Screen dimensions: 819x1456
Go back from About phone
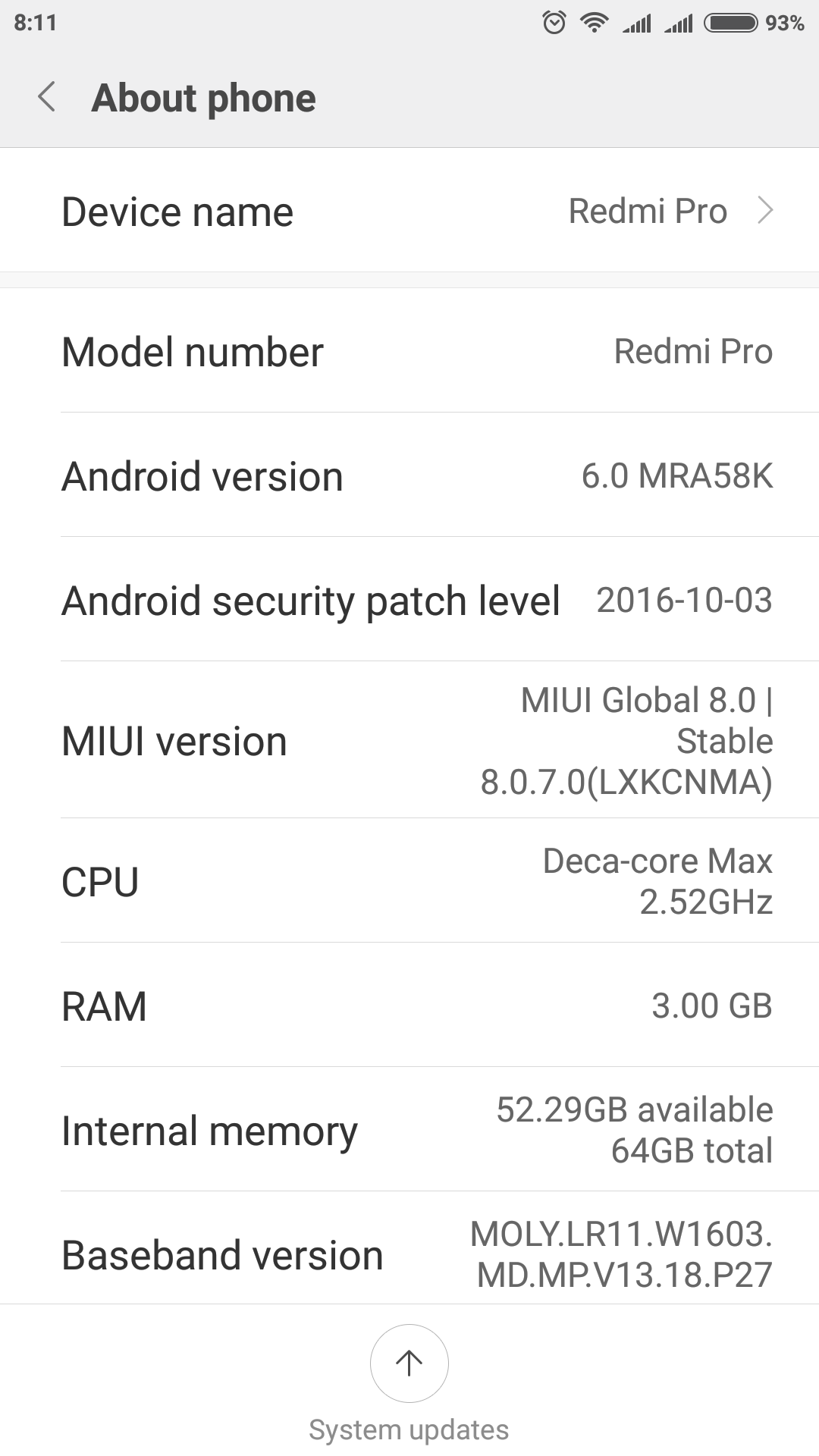coord(47,98)
